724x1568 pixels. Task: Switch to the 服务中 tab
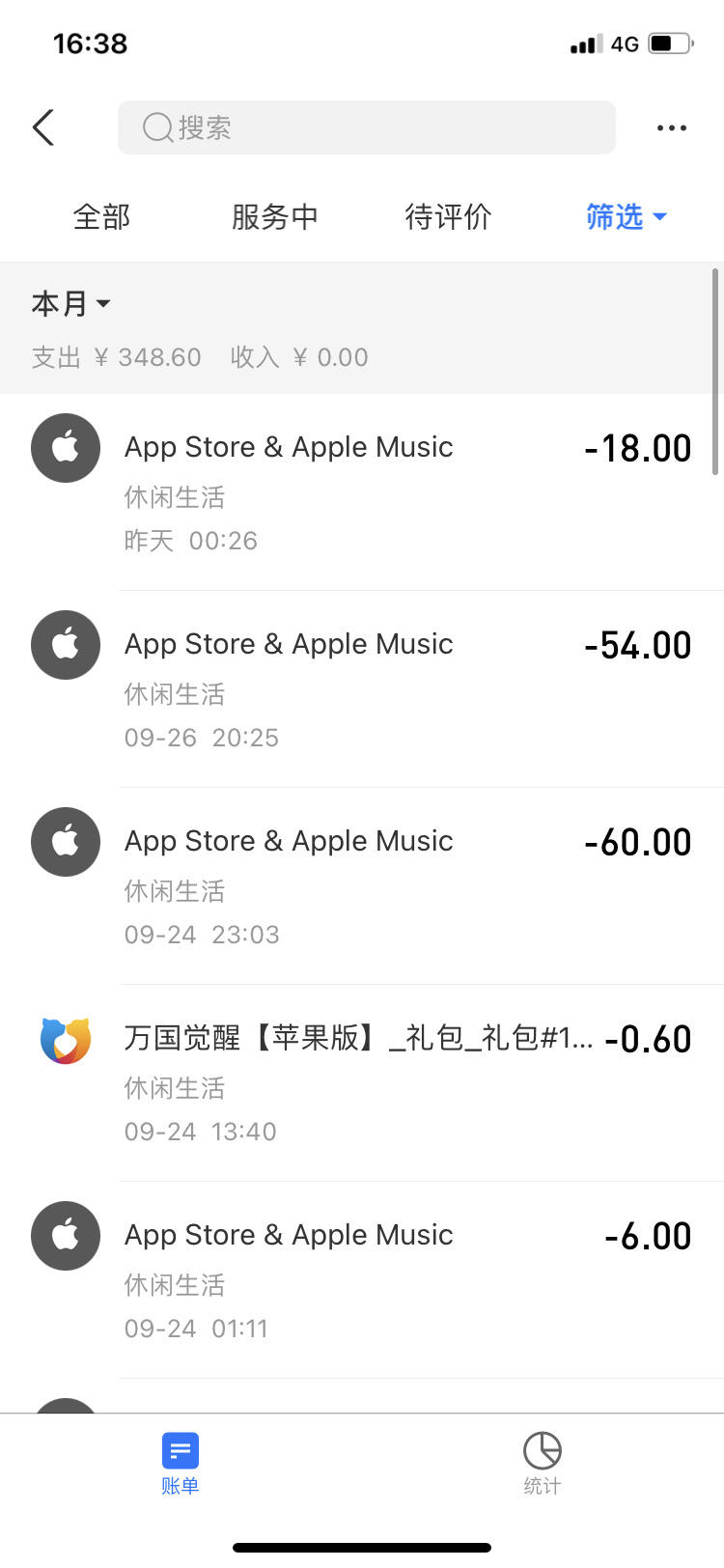pyautogui.click(x=274, y=217)
